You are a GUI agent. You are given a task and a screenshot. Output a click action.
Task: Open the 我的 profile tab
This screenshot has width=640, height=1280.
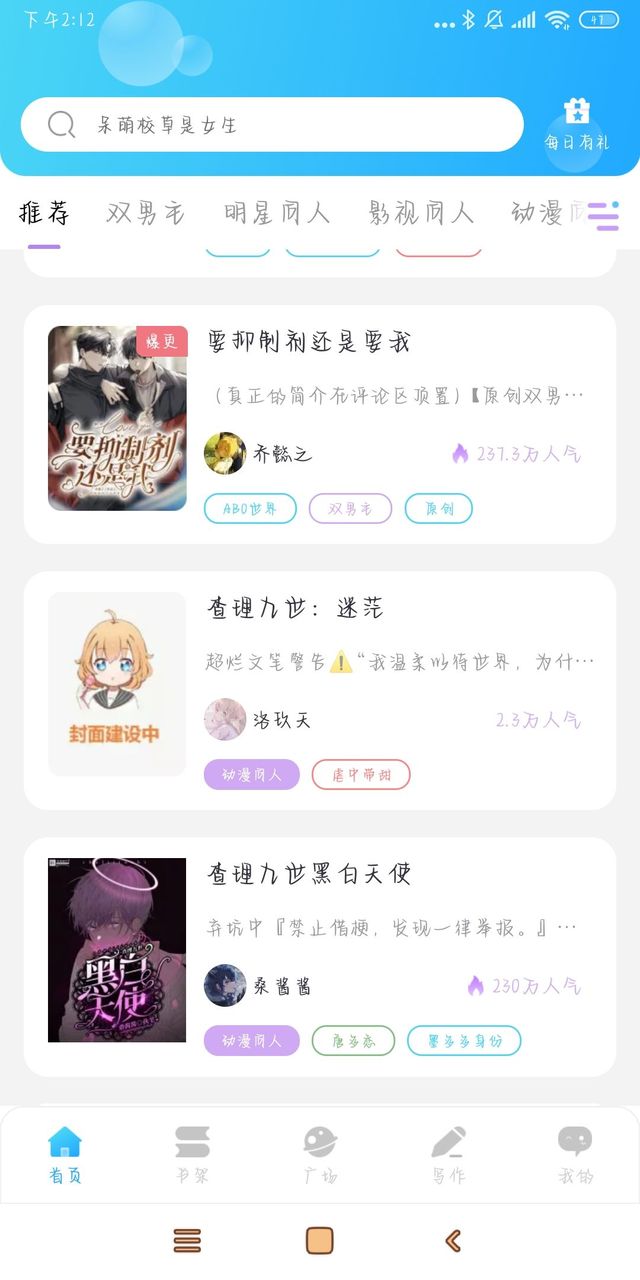tap(575, 1155)
